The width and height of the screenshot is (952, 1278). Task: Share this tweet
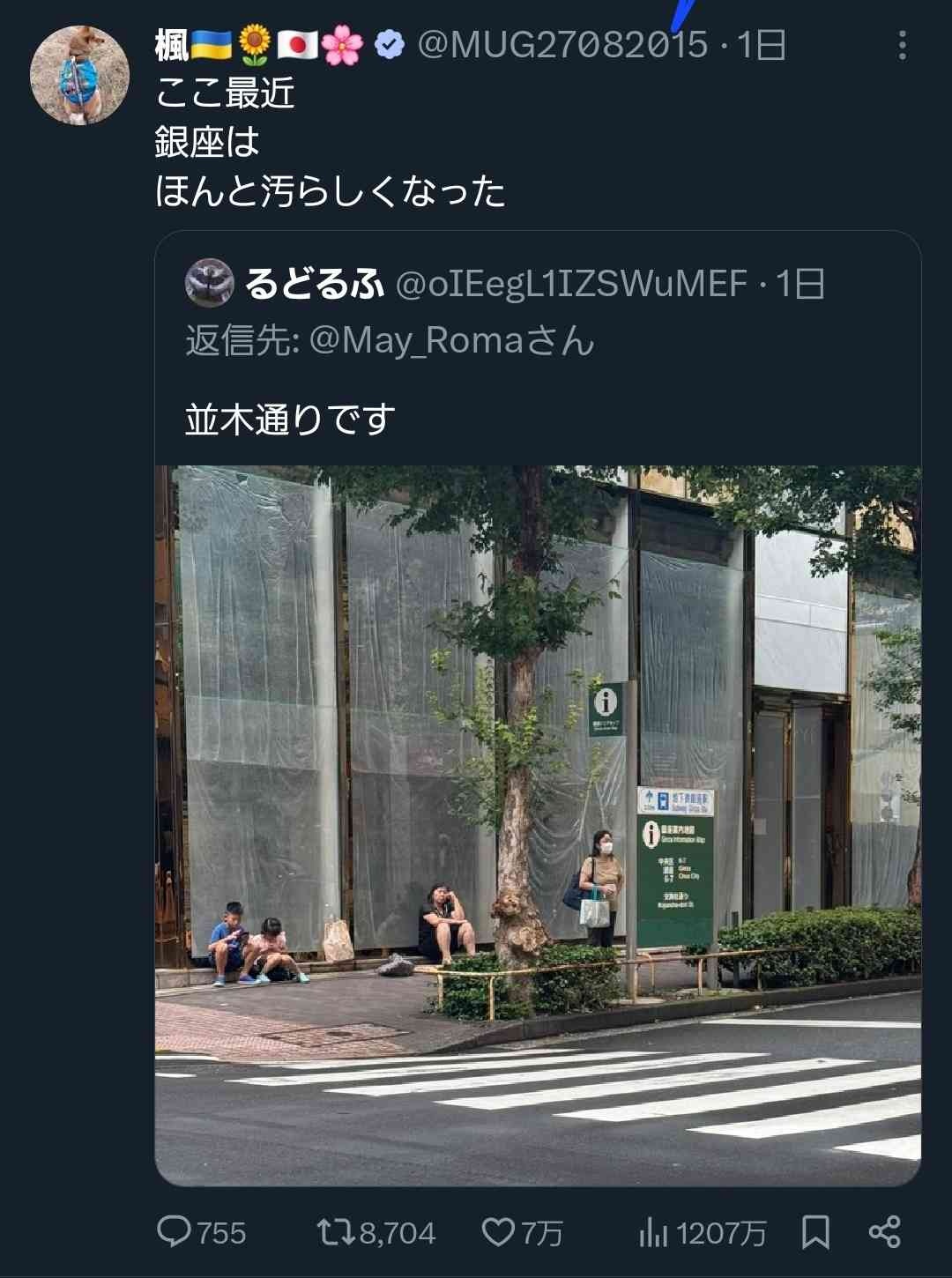884,1231
